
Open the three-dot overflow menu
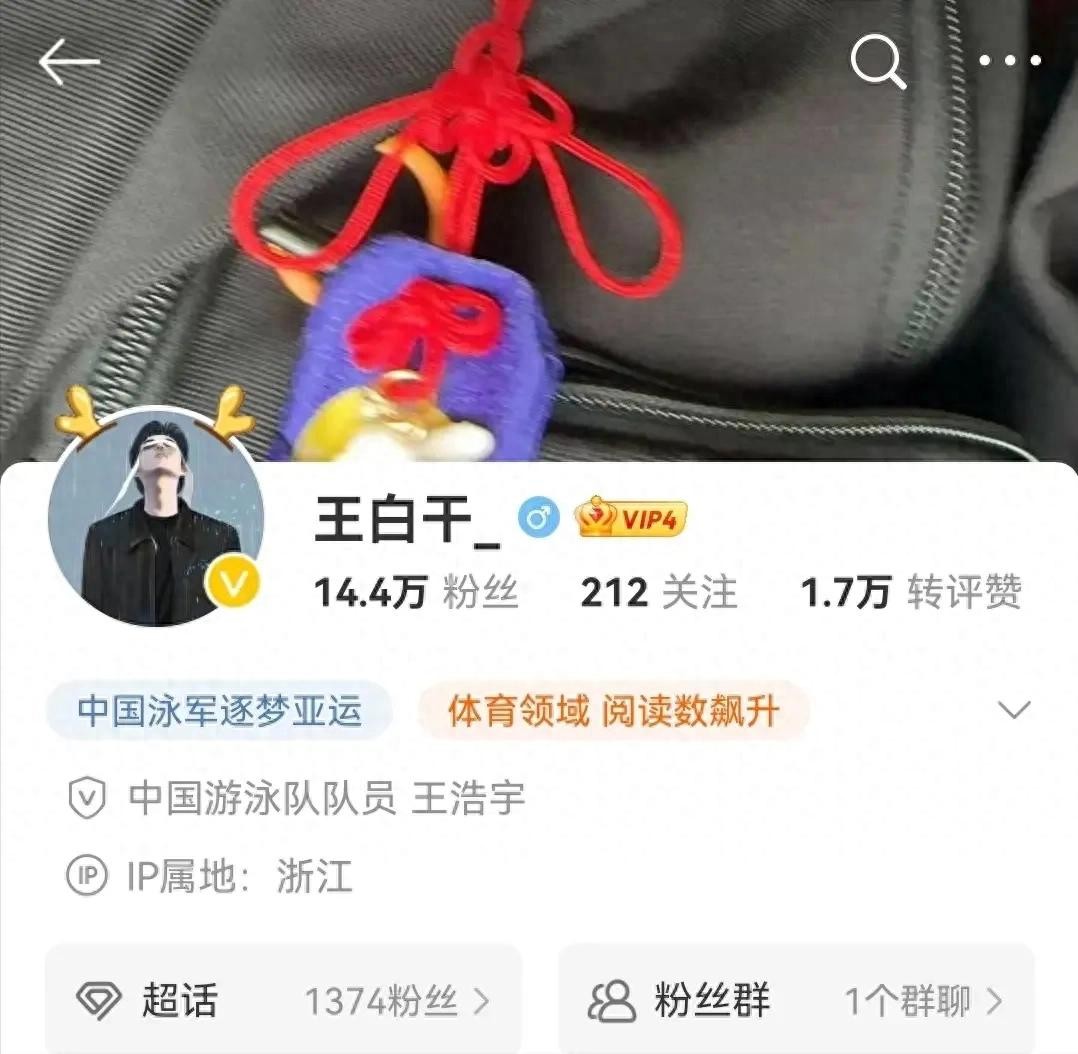(1009, 62)
